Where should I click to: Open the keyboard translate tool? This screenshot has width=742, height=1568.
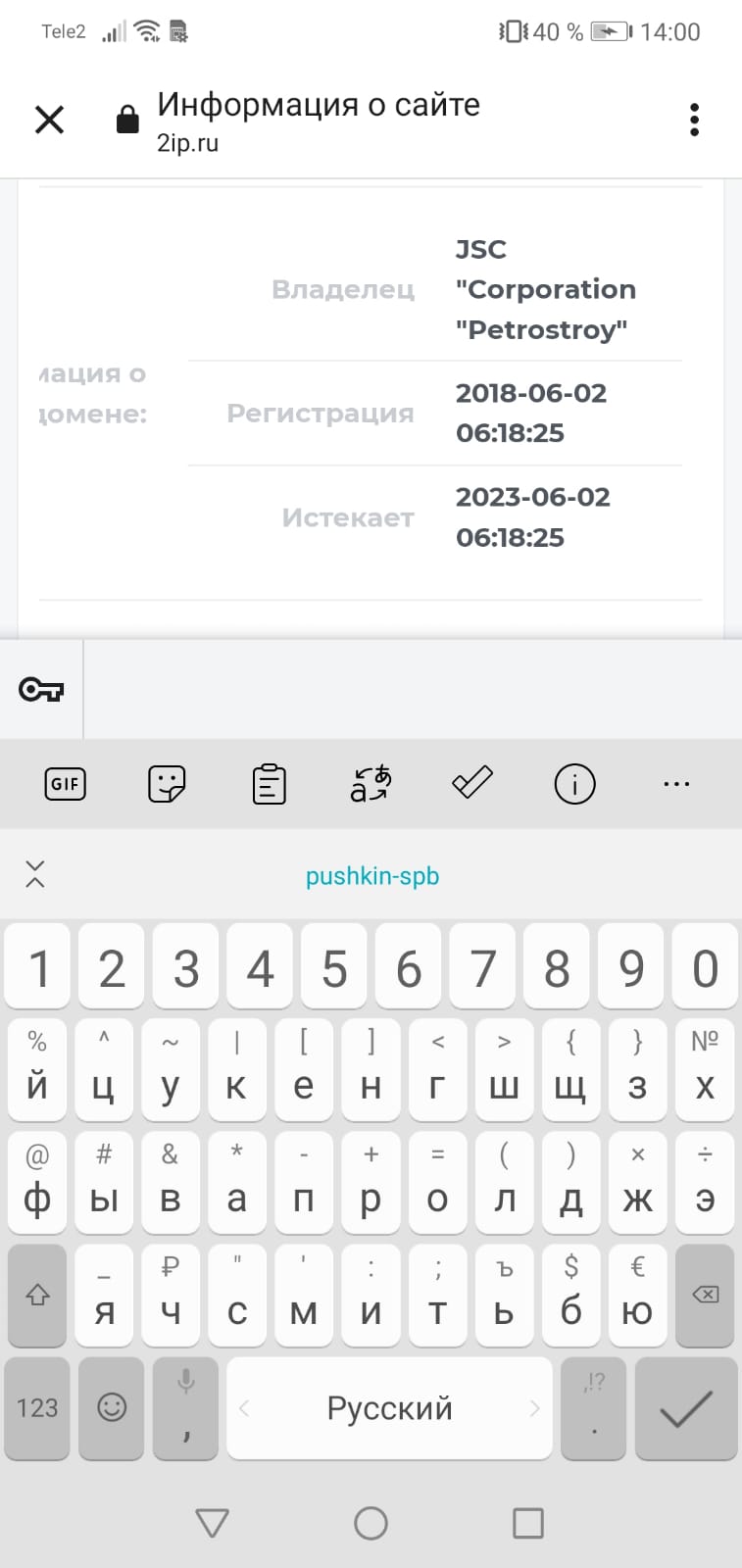[371, 784]
